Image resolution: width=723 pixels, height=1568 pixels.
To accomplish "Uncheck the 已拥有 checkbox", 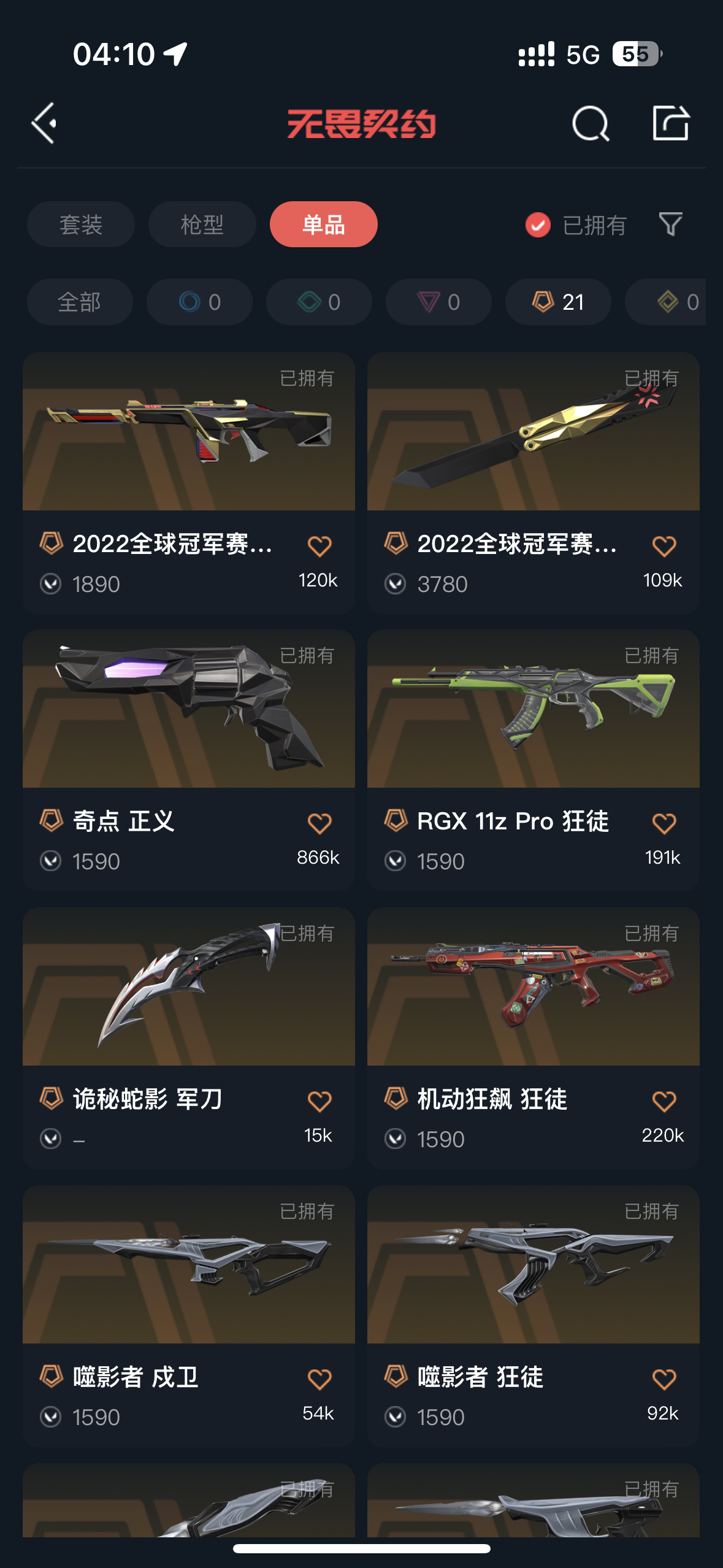I will 538,225.
